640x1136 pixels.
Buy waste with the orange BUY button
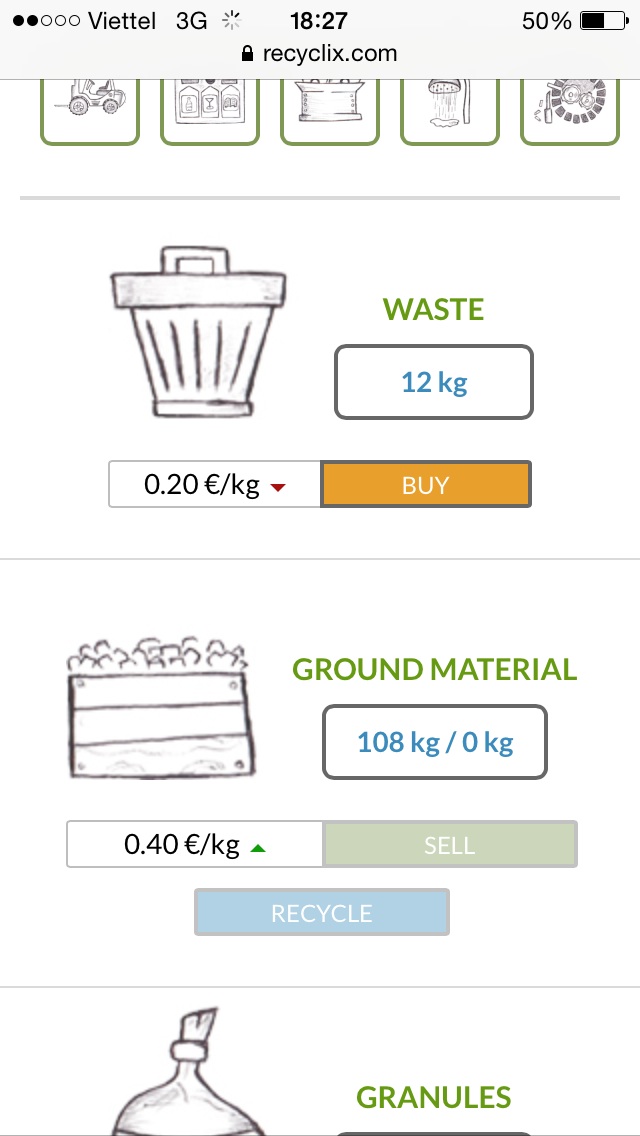tap(426, 486)
